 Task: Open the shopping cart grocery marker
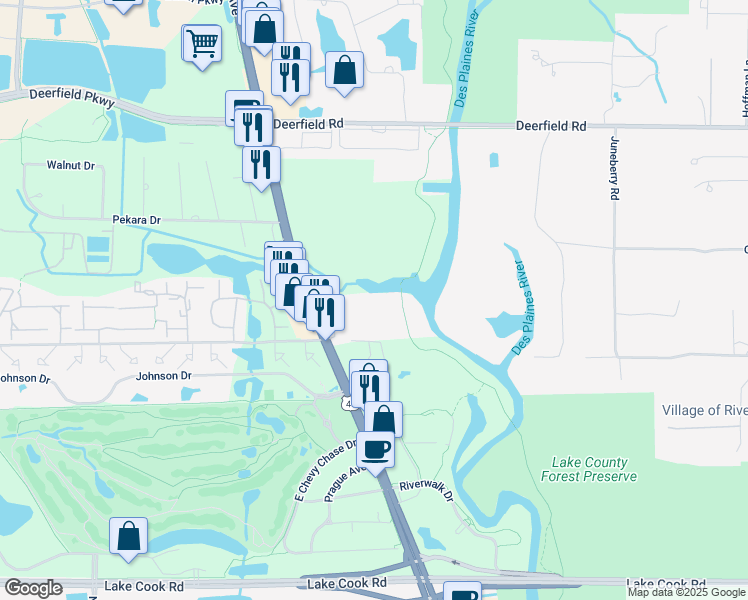coord(203,45)
